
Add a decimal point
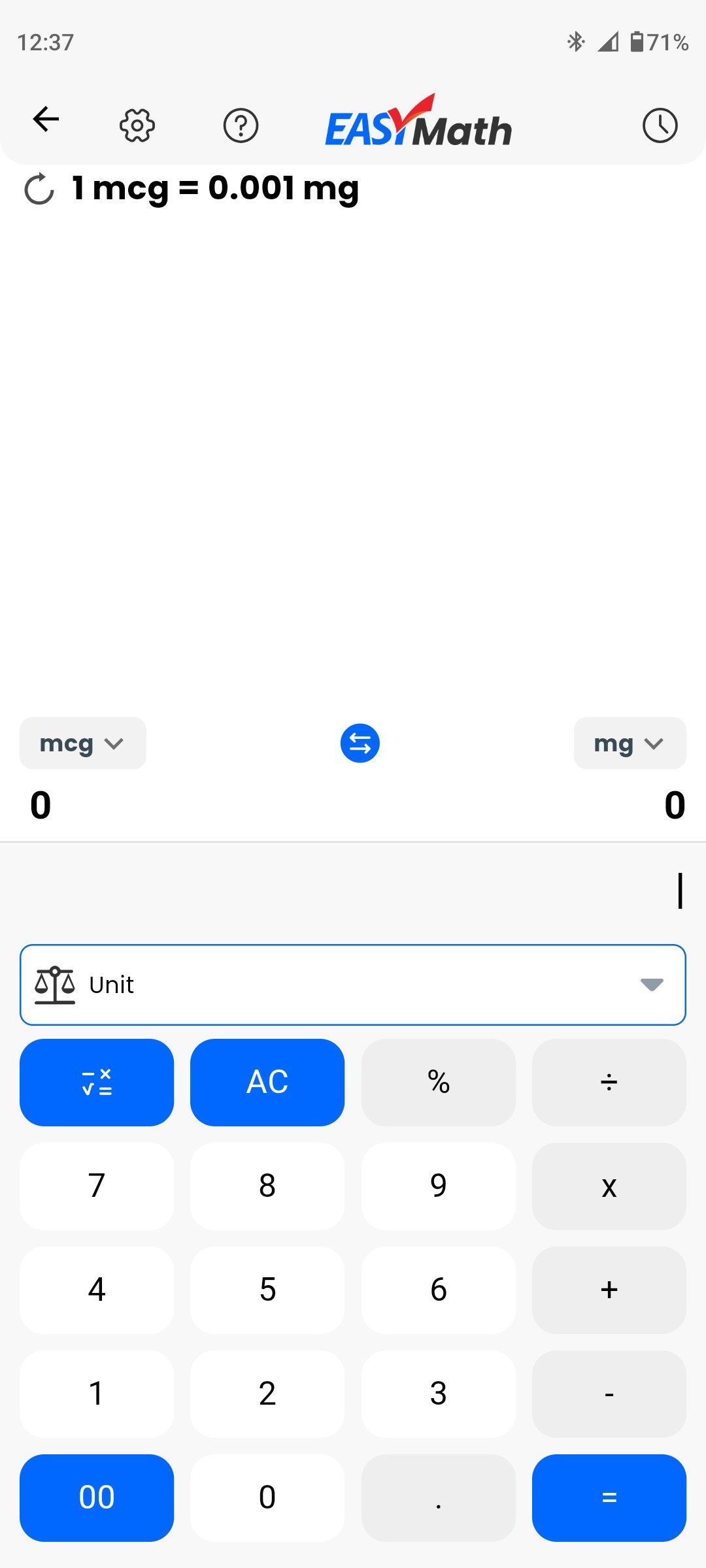point(439,1498)
